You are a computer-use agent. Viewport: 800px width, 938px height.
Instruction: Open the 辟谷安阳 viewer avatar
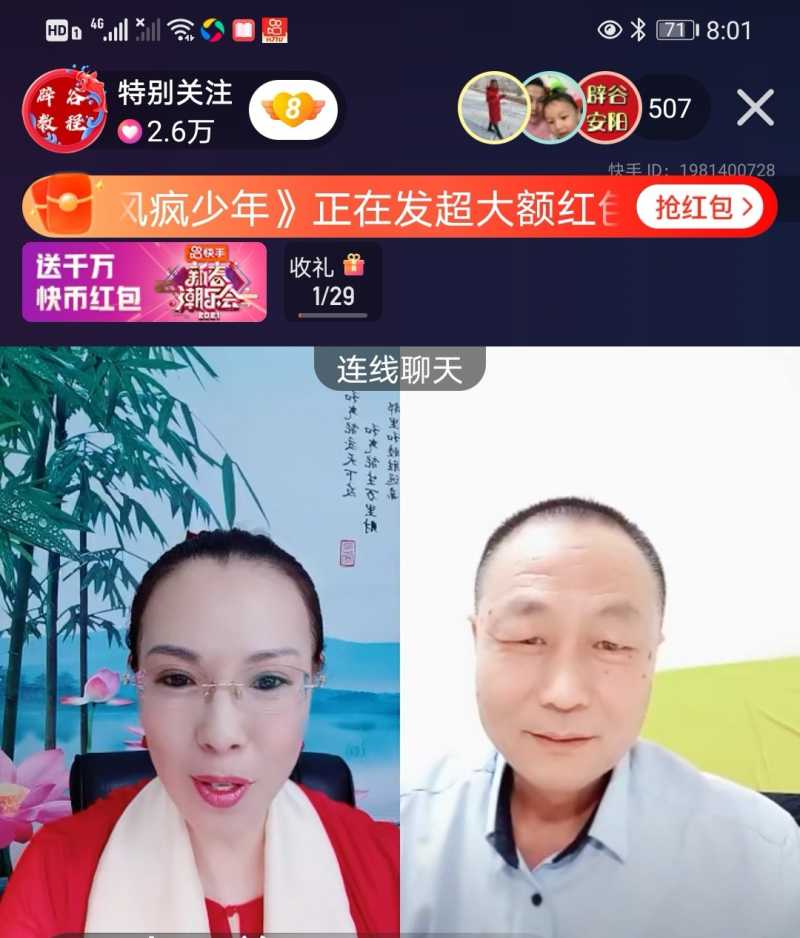pyautogui.click(x=608, y=108)
